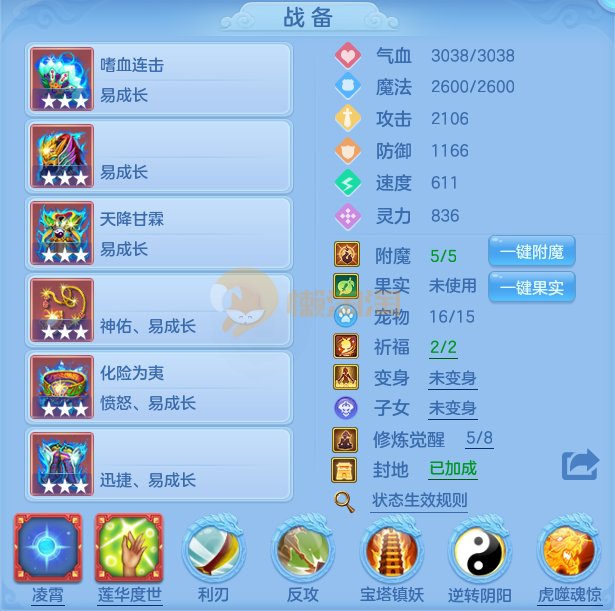Choose the 莲华度世 skill icon
The height and width of the screenshot is (611, 615).
[x=128, y=550]
